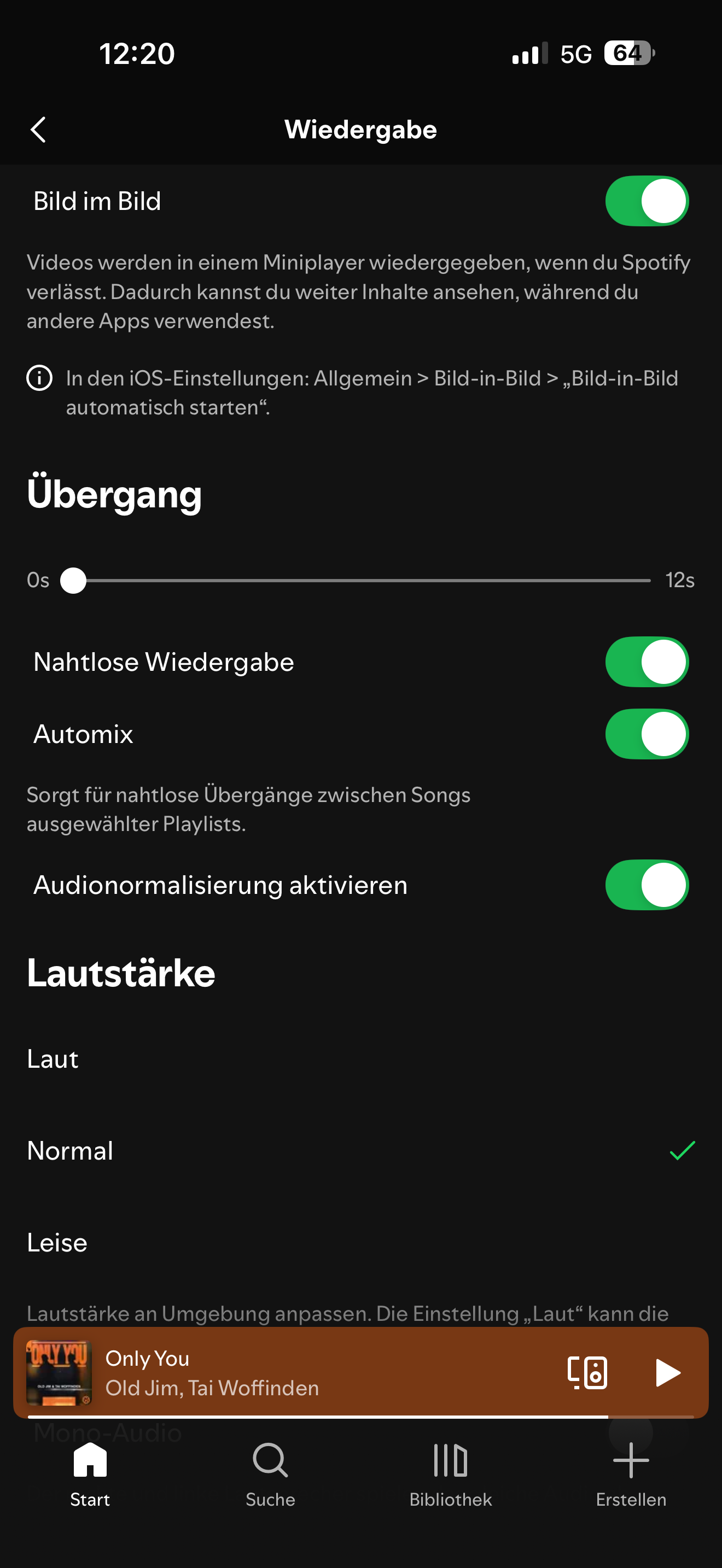Disable Audionormalisierung aktivieren
The image size is (722, 1568).
coord(646,885)
